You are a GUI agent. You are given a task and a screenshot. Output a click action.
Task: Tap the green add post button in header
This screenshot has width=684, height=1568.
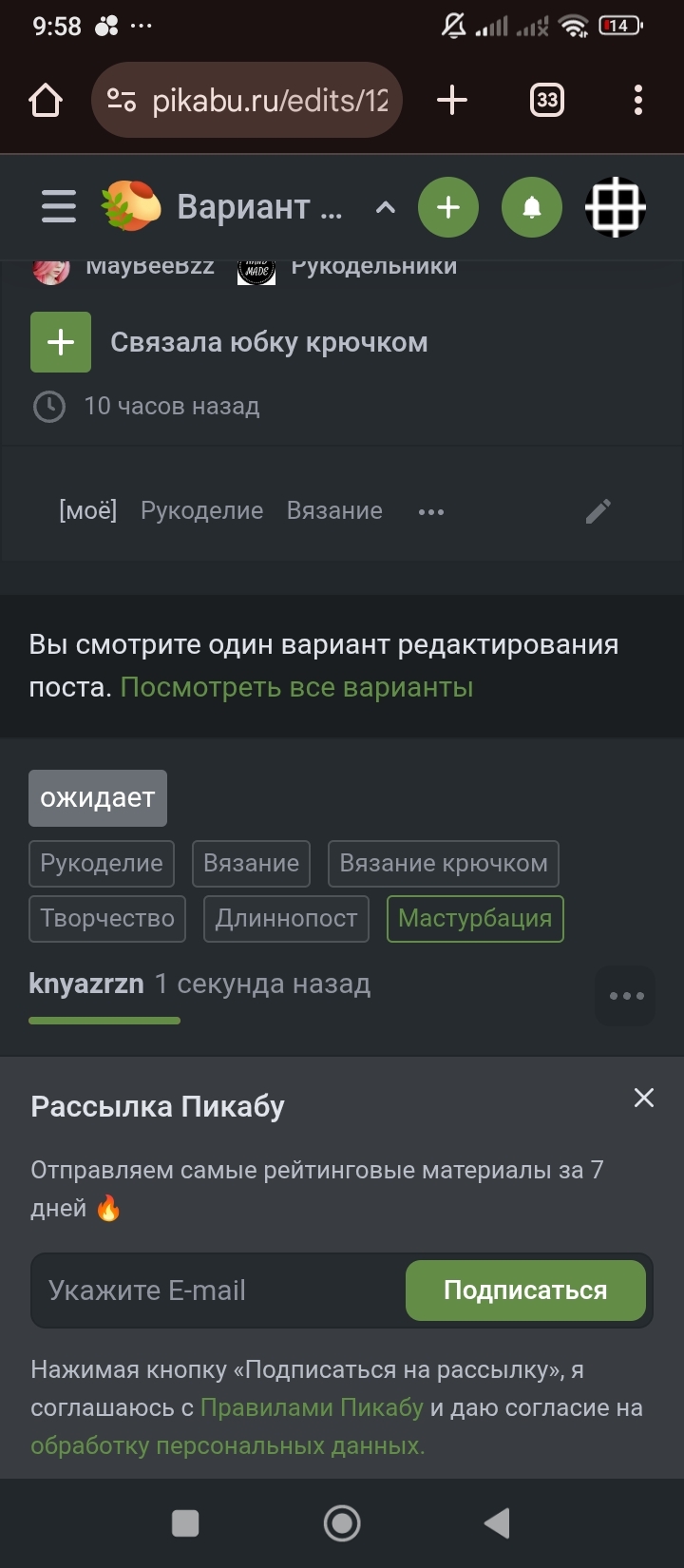click(x=448, y=207)
